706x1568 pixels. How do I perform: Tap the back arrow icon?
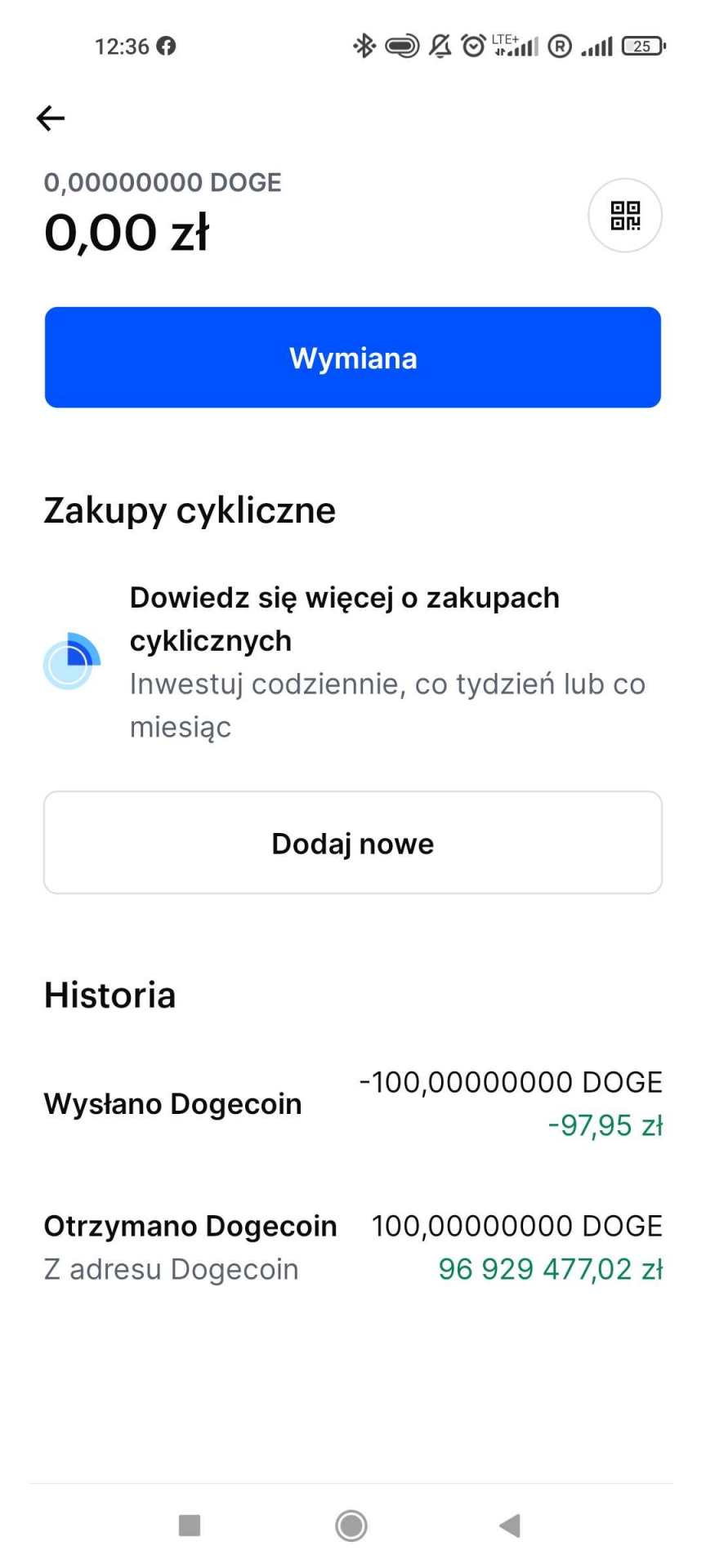click(x=51, y=118)
